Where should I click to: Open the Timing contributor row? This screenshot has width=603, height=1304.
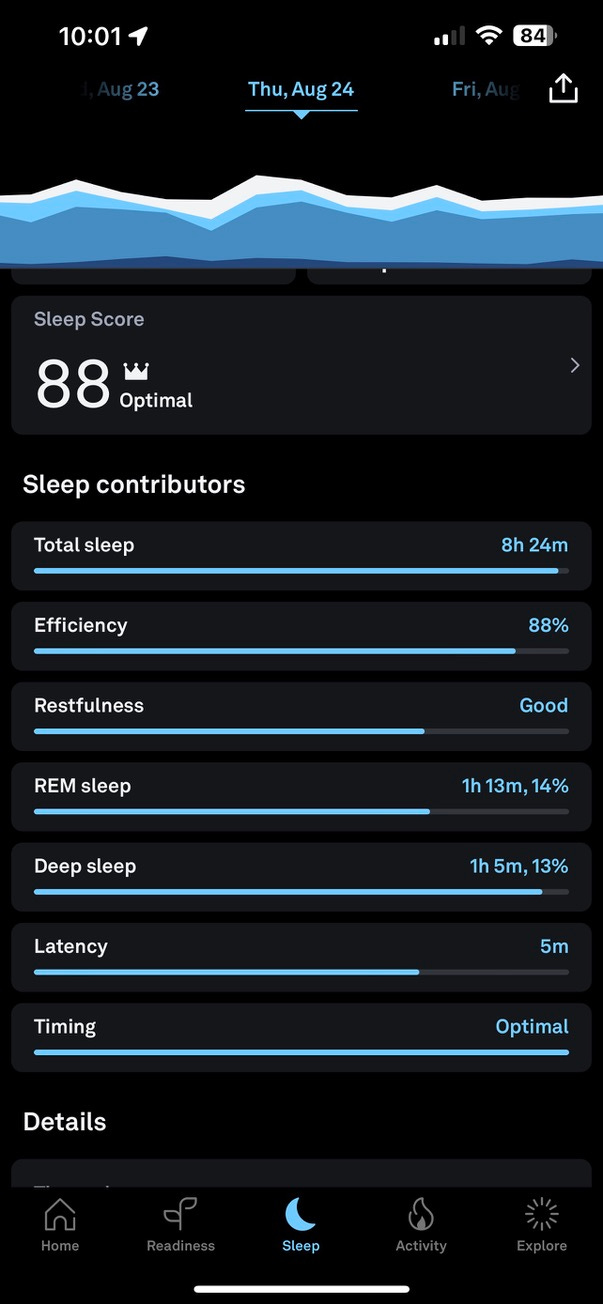click(x=301, y=1037)
